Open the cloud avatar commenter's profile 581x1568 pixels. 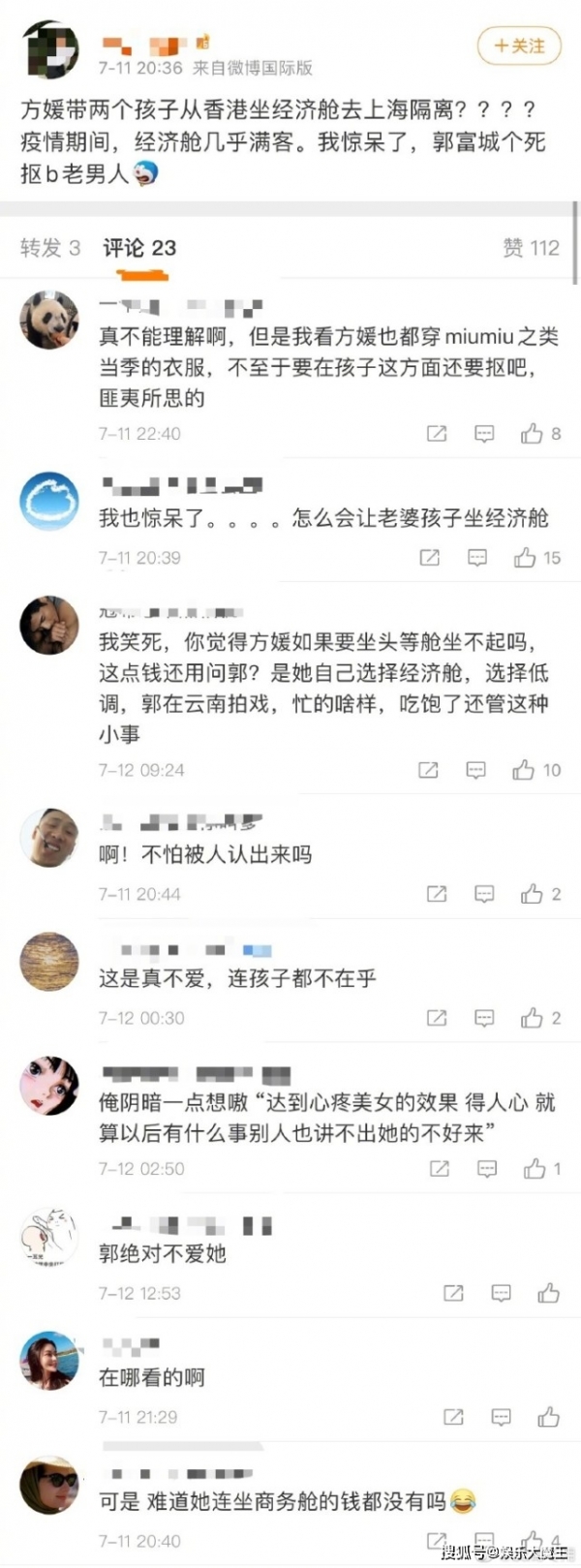click(49, 502)
